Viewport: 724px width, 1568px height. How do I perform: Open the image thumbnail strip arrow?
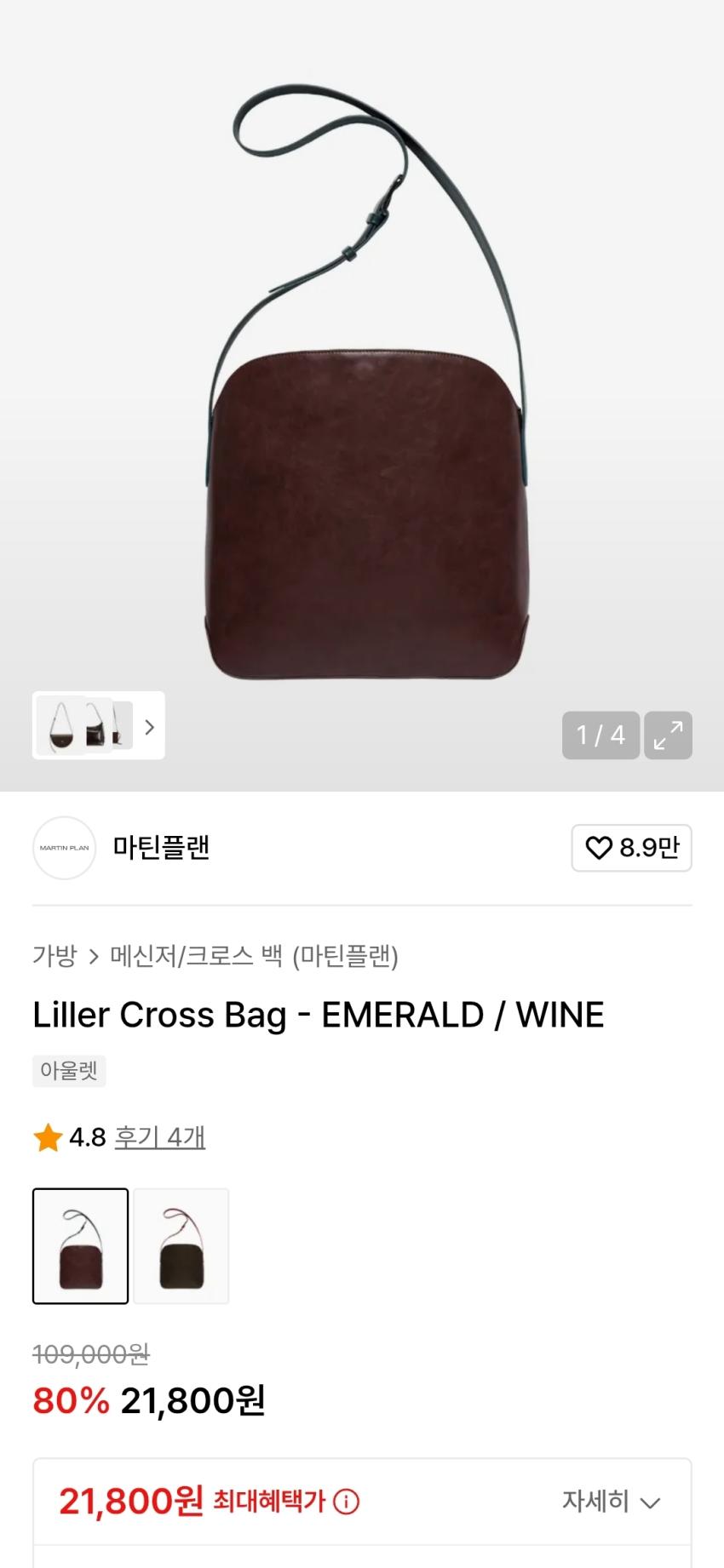150,727
